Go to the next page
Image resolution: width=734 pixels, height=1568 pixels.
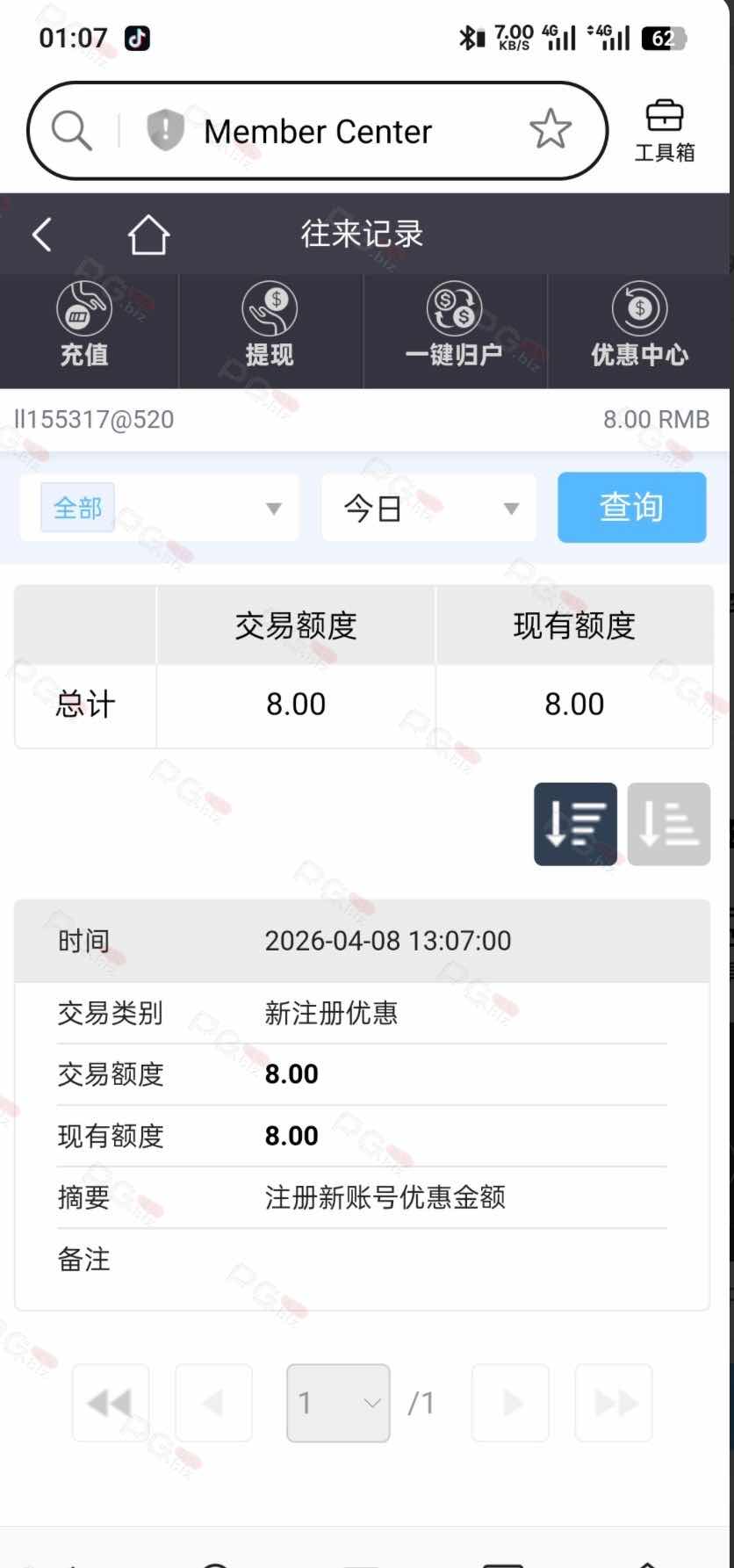coord(510,1403)
